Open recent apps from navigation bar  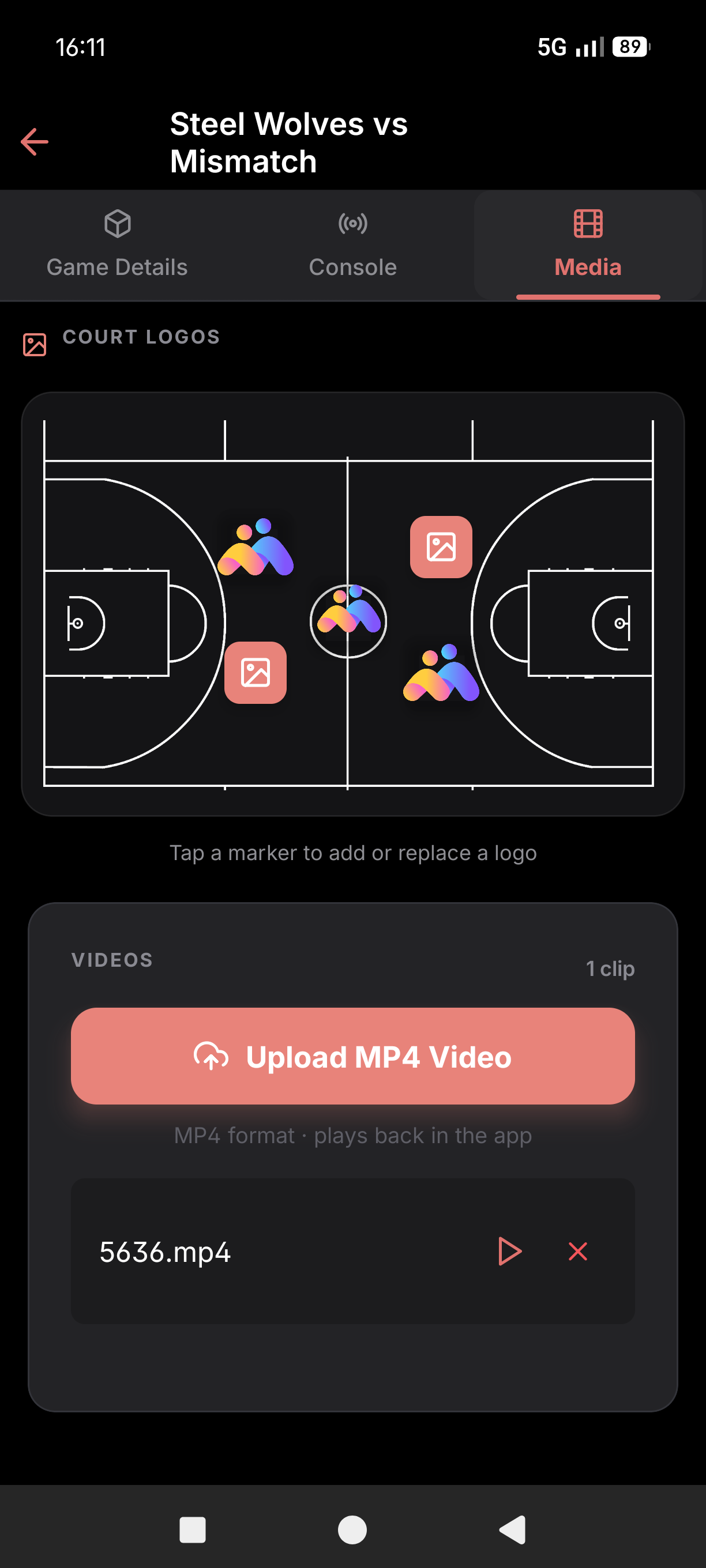click(193, 1529)
